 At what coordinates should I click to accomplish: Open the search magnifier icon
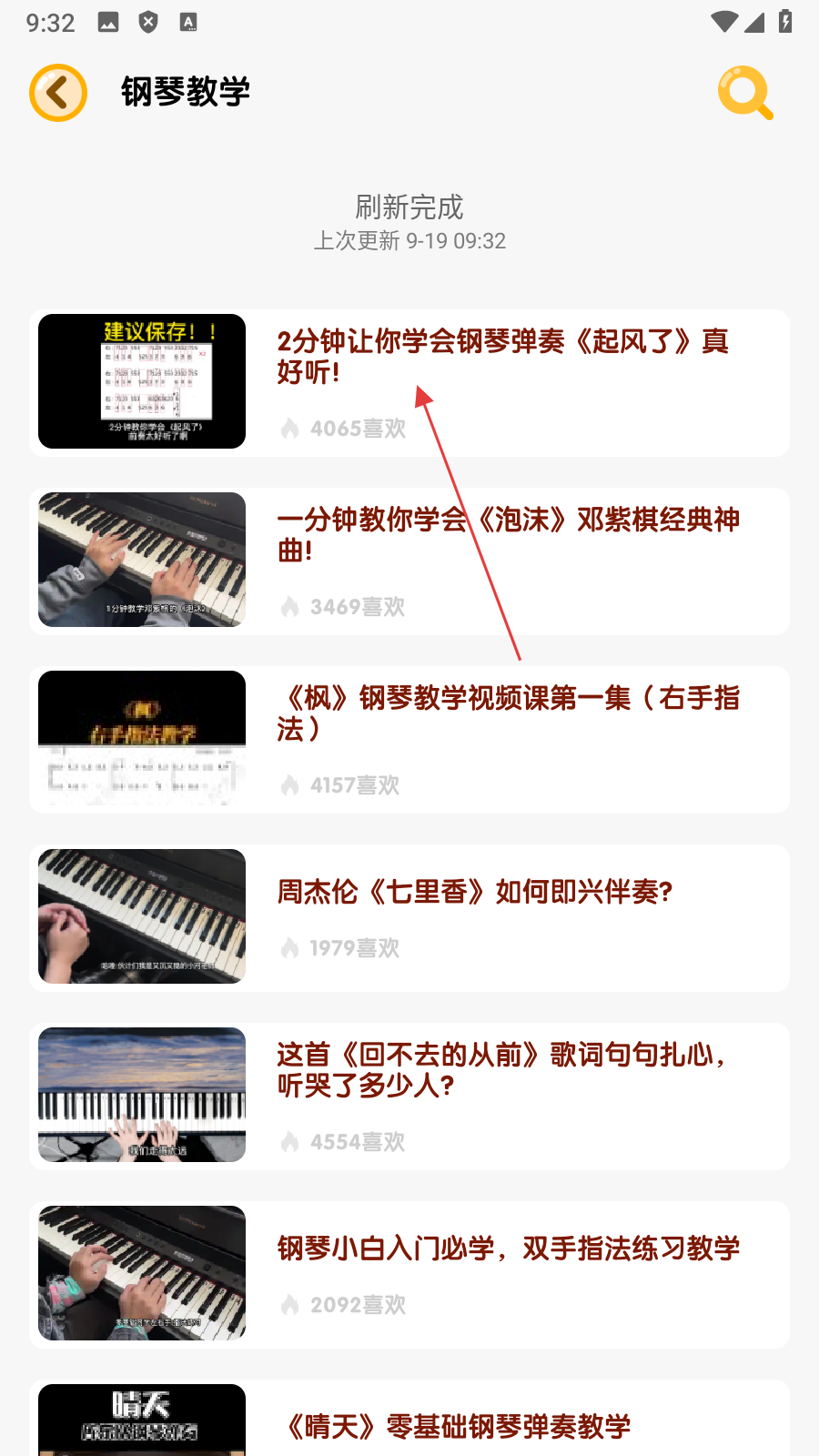(x=744, y=93)
